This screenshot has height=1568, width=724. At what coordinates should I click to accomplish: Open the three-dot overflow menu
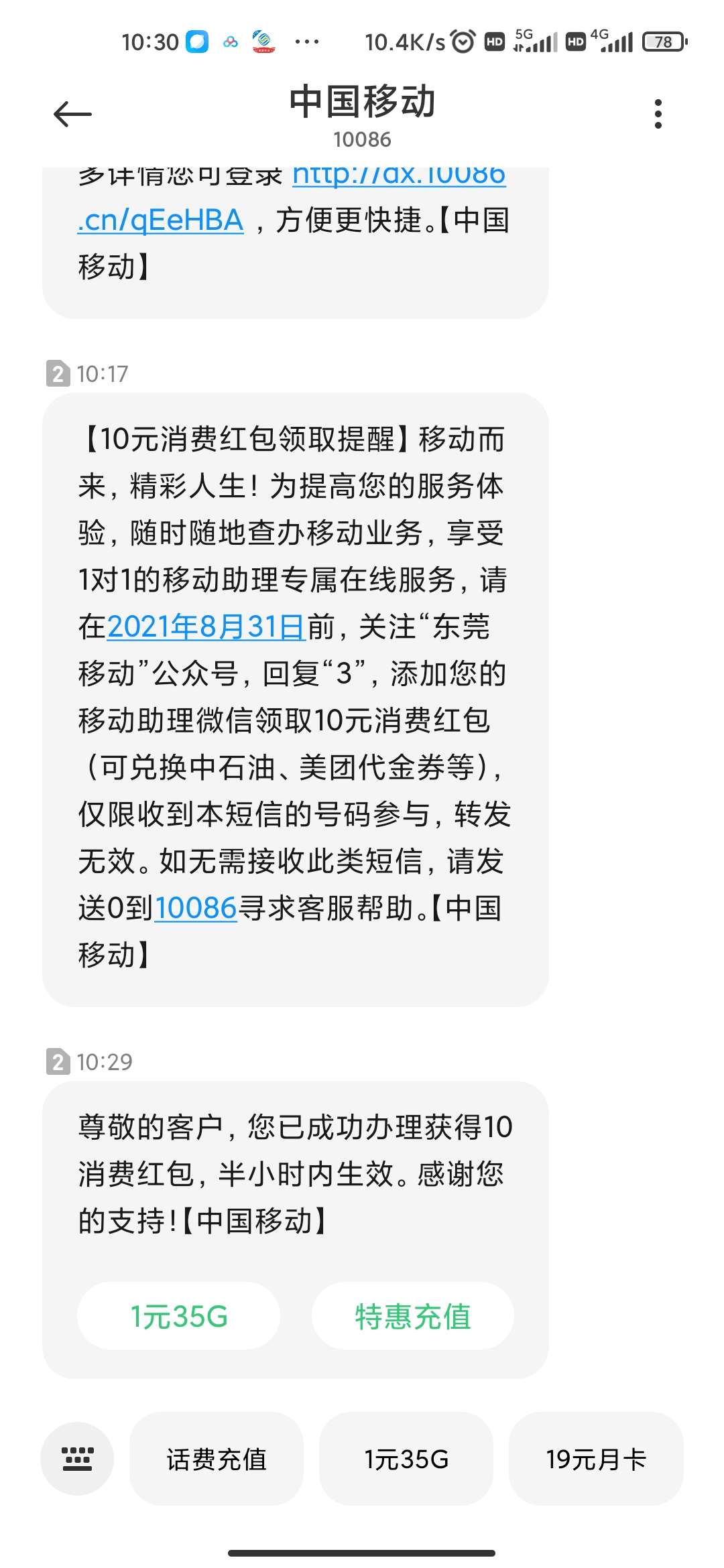click(x=658, y=114)
